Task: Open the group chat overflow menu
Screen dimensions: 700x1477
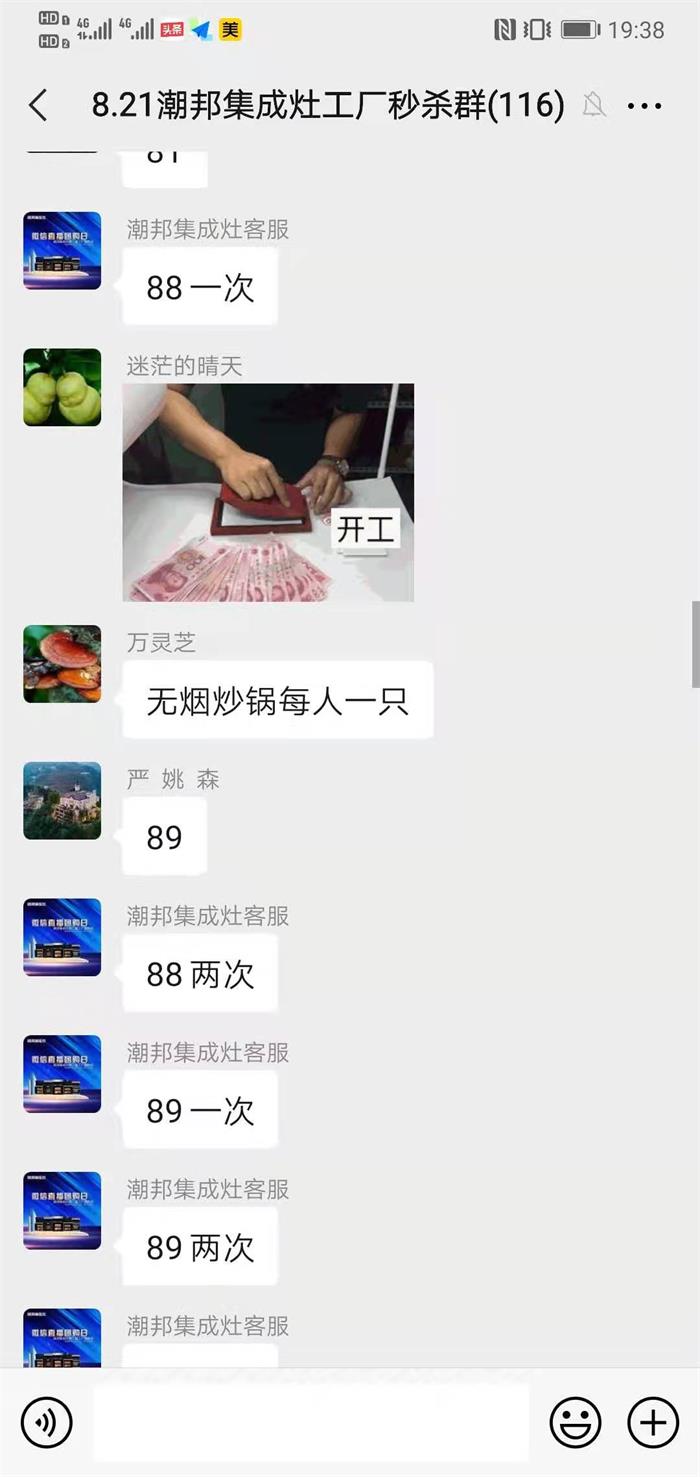Action: pyautogui.click(x=645, y=106)
